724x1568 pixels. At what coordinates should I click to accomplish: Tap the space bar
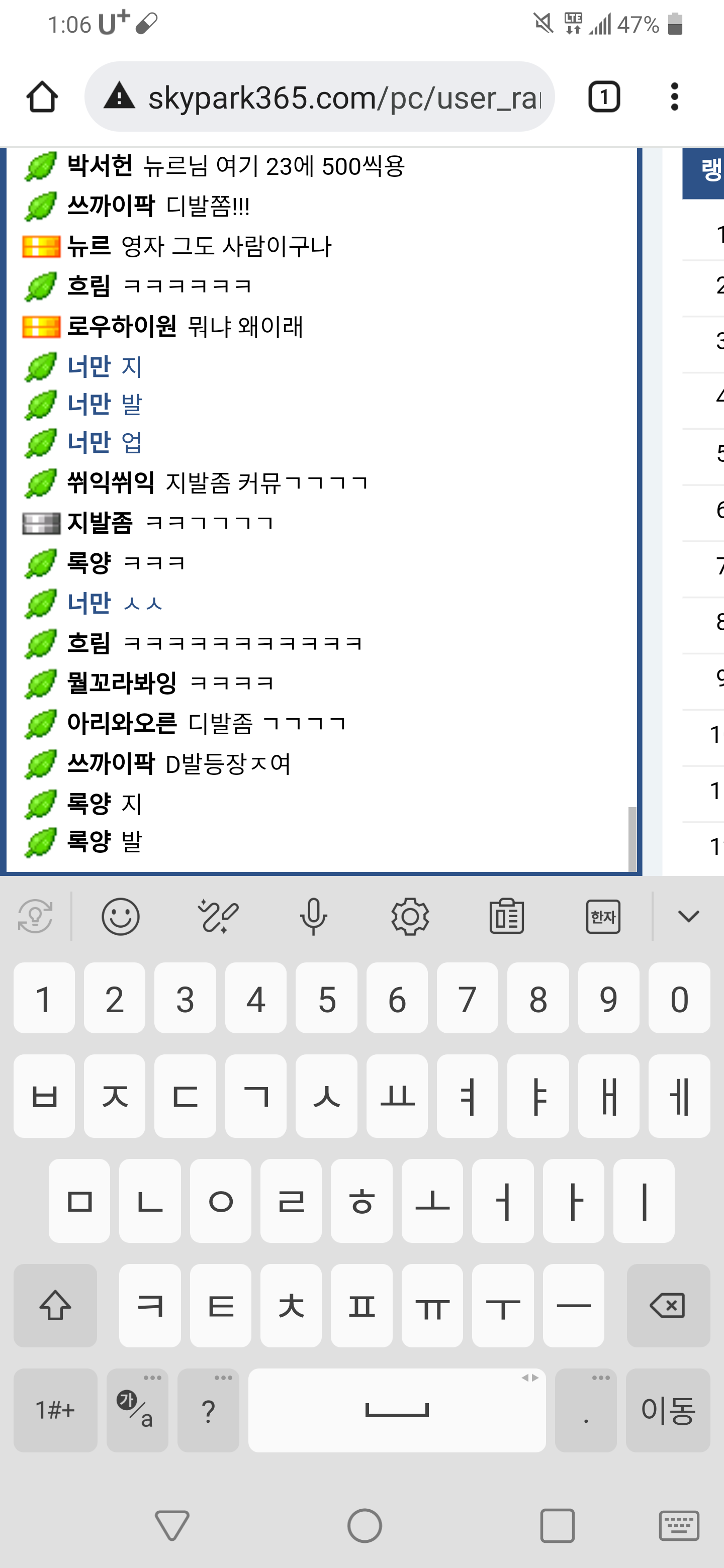(396, 1410)
